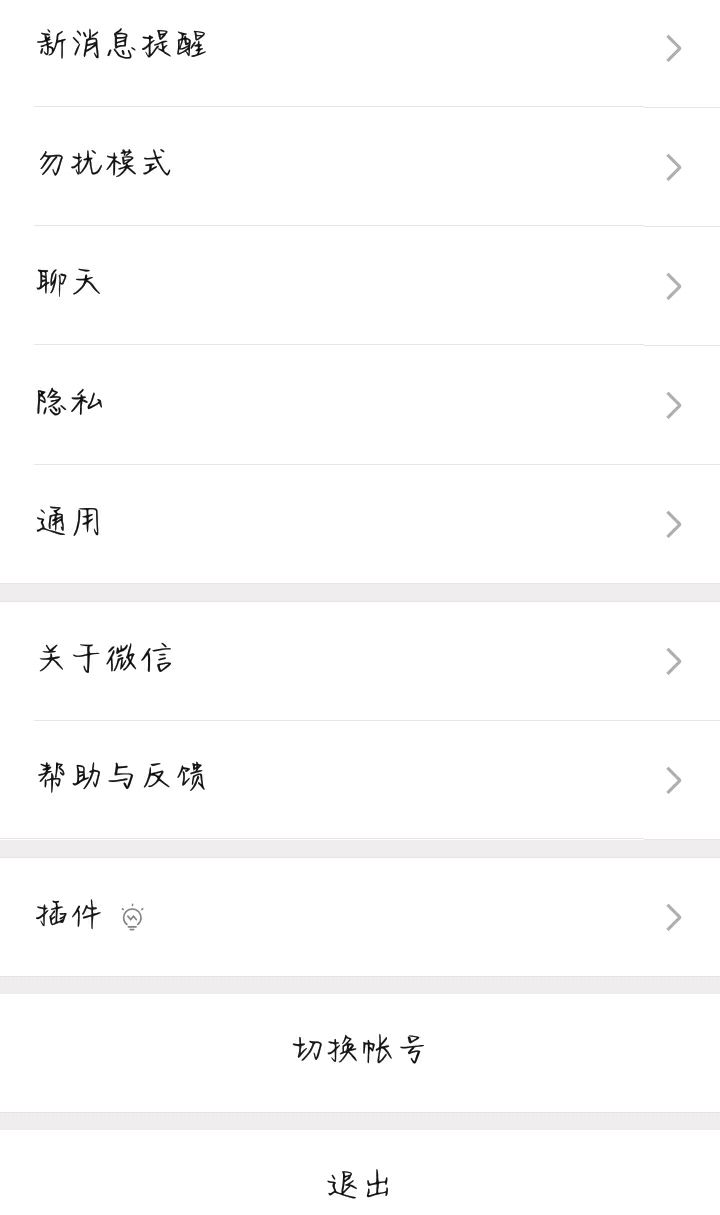Click the chevron beside Help & Feedback

(673, 780)
